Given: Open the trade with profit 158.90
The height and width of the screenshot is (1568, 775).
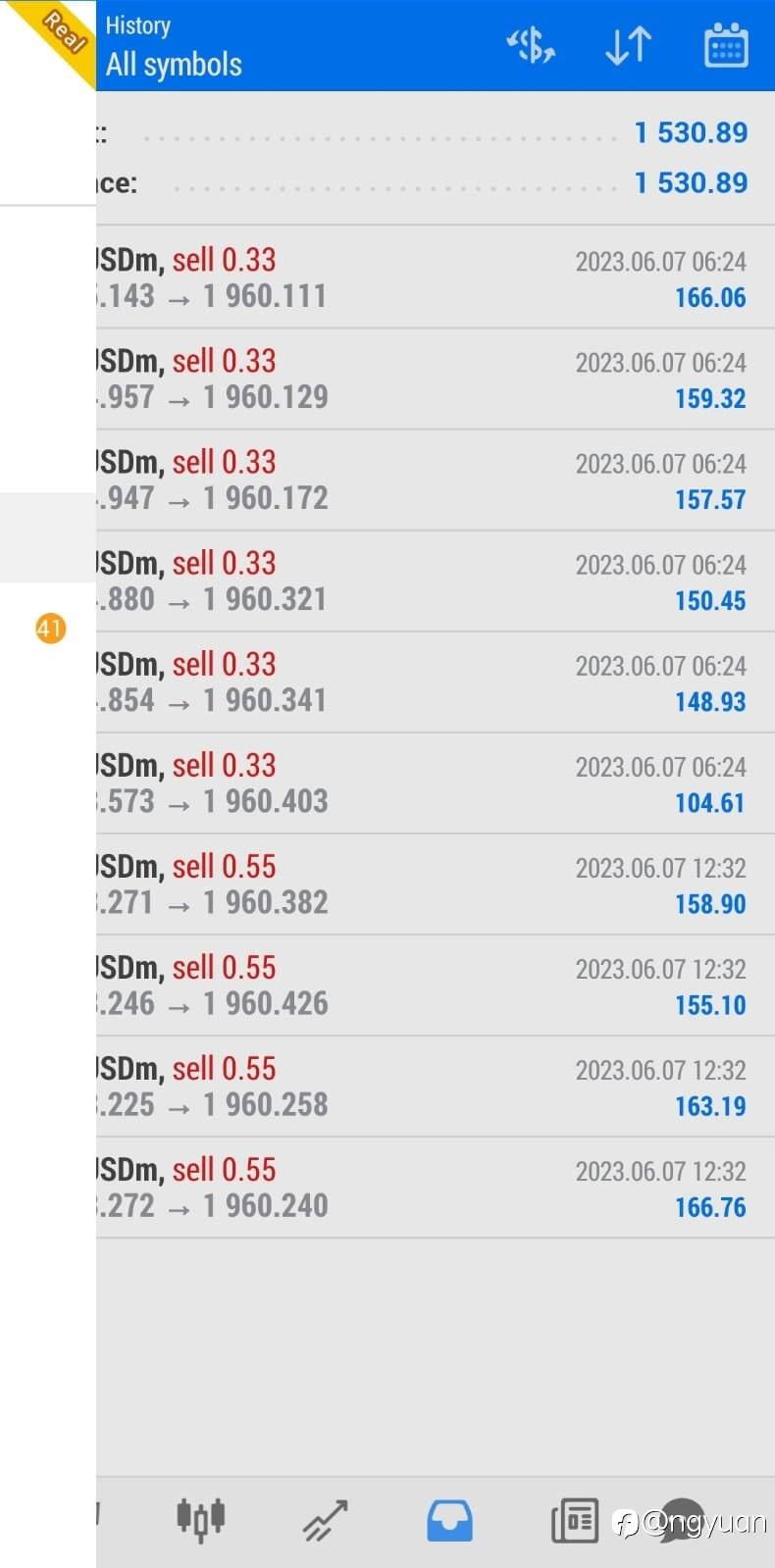Looking at the screenshot, I should click(x=436, y=884).
